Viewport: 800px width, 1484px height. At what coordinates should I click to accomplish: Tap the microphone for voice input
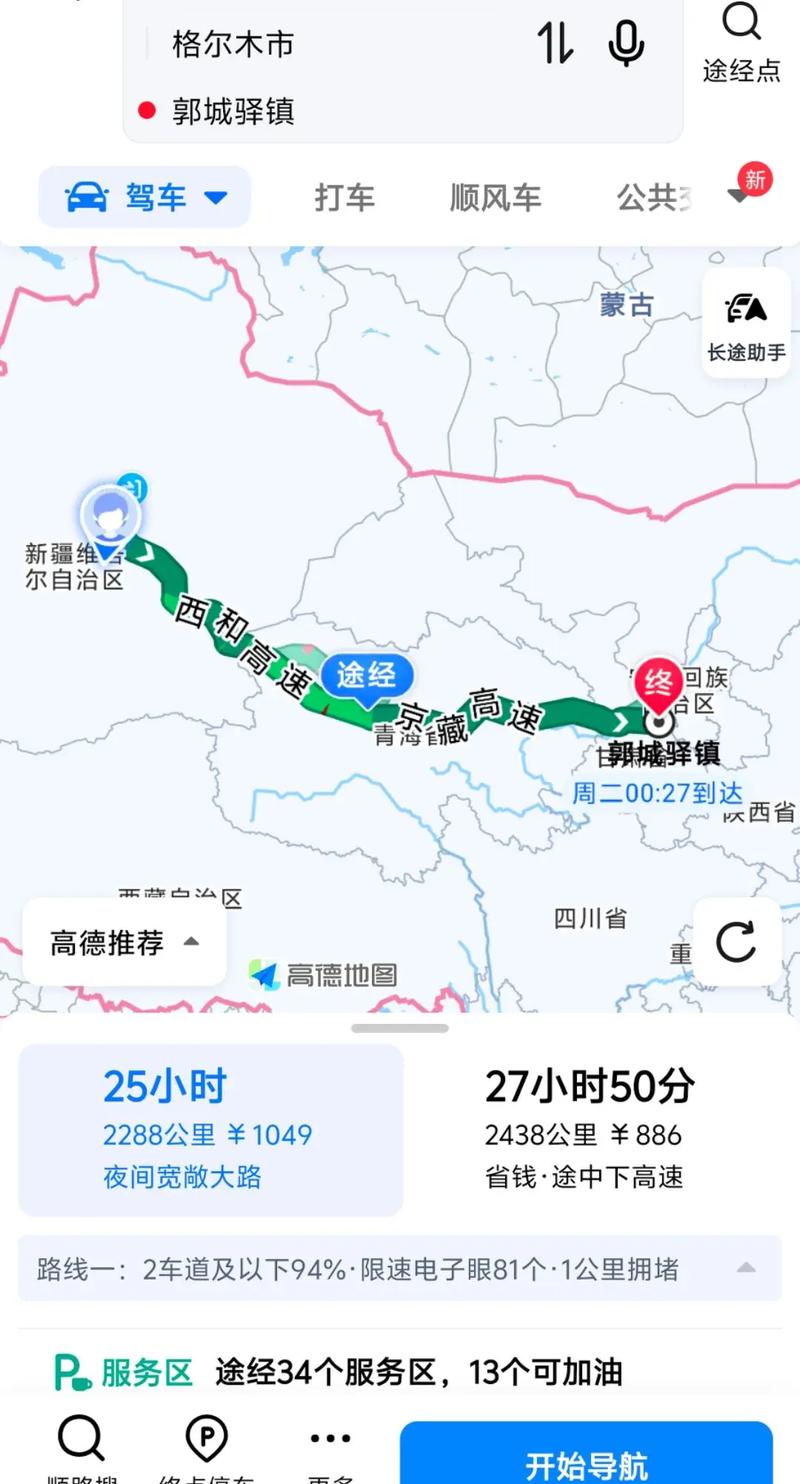(x=626, y=43)
